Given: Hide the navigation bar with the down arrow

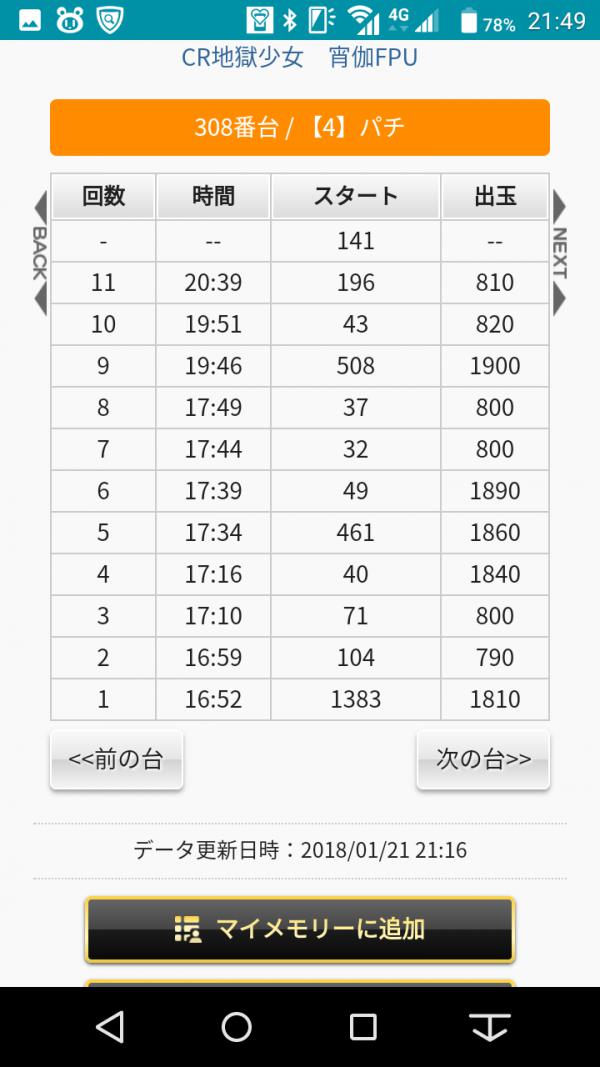Looking at the screenshot, I should click(x=490, y=1027).
